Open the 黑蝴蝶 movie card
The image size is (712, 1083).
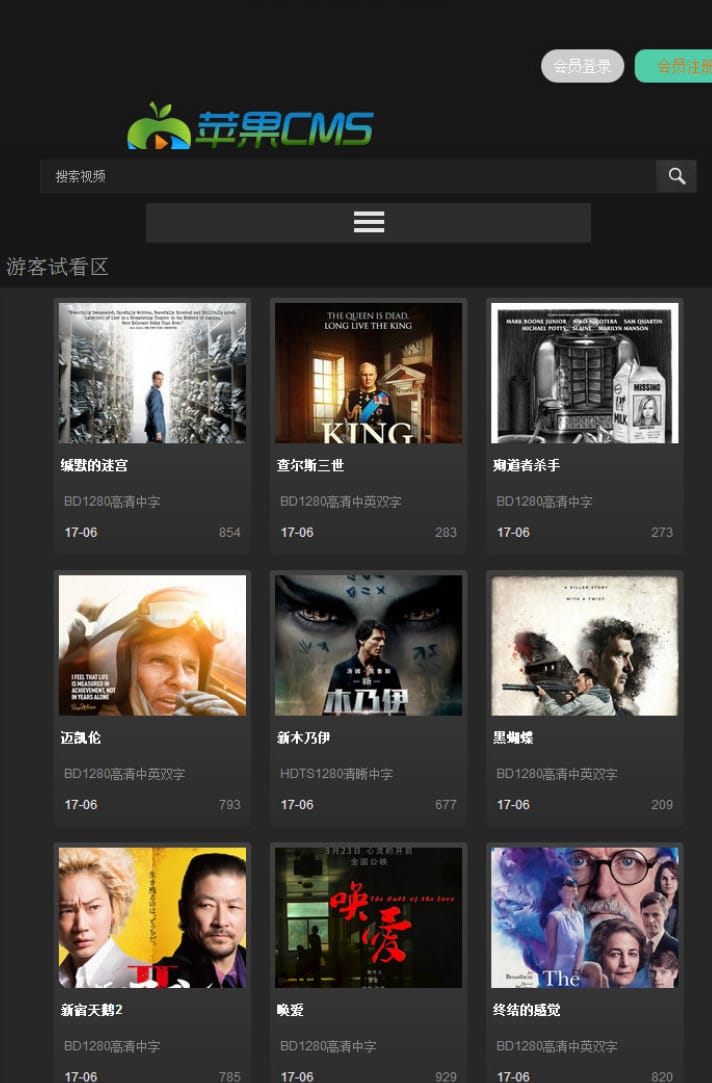(x=584, y=645)
